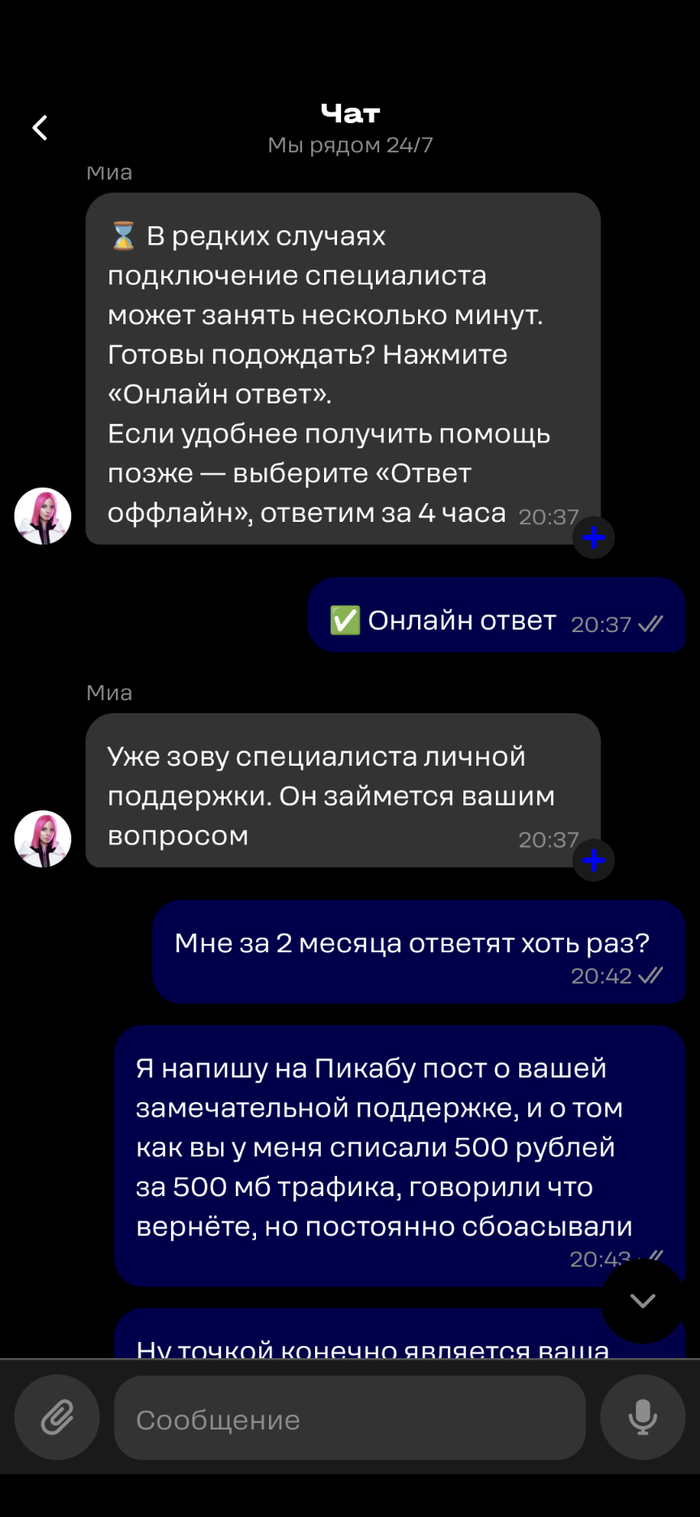Tap the plus icon on Mia's specialist message
The height and width of the screenshot is (1517, 700).
[594, 860]
